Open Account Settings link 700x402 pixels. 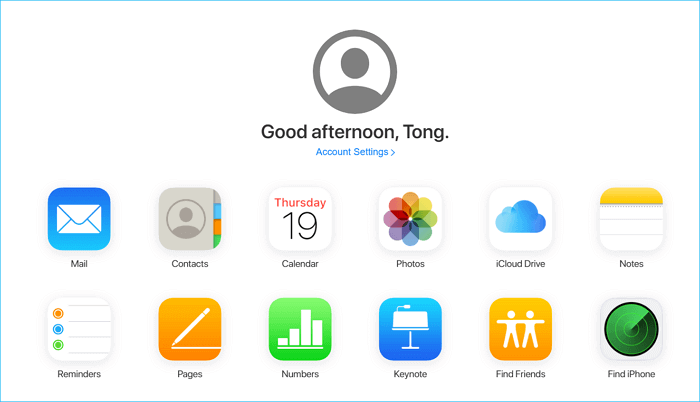coord(355,152)
